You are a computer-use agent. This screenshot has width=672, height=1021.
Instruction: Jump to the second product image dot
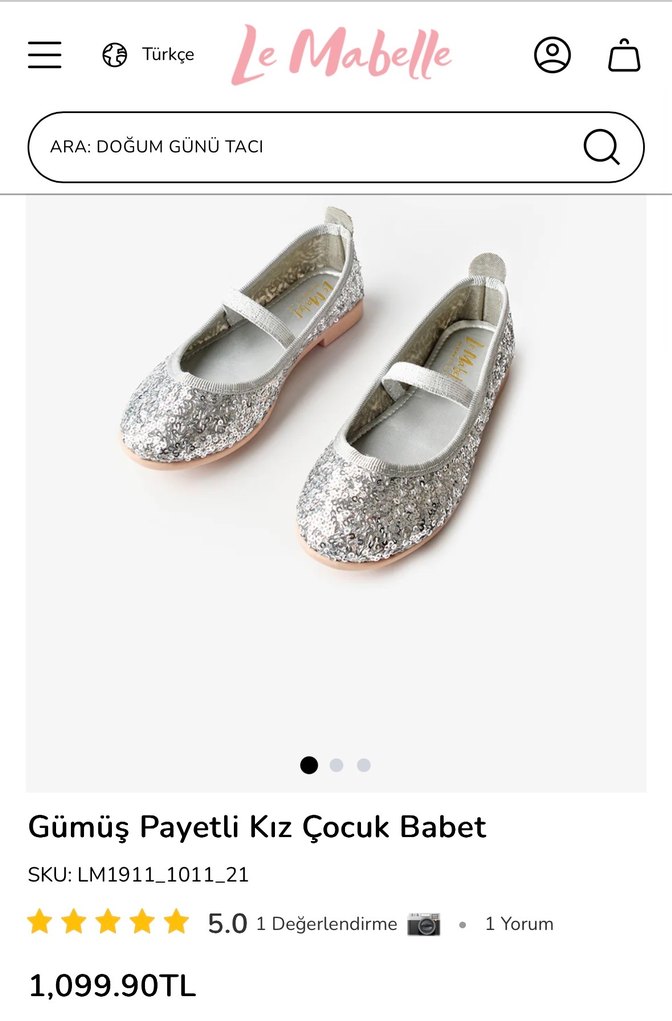click(337, 765)
